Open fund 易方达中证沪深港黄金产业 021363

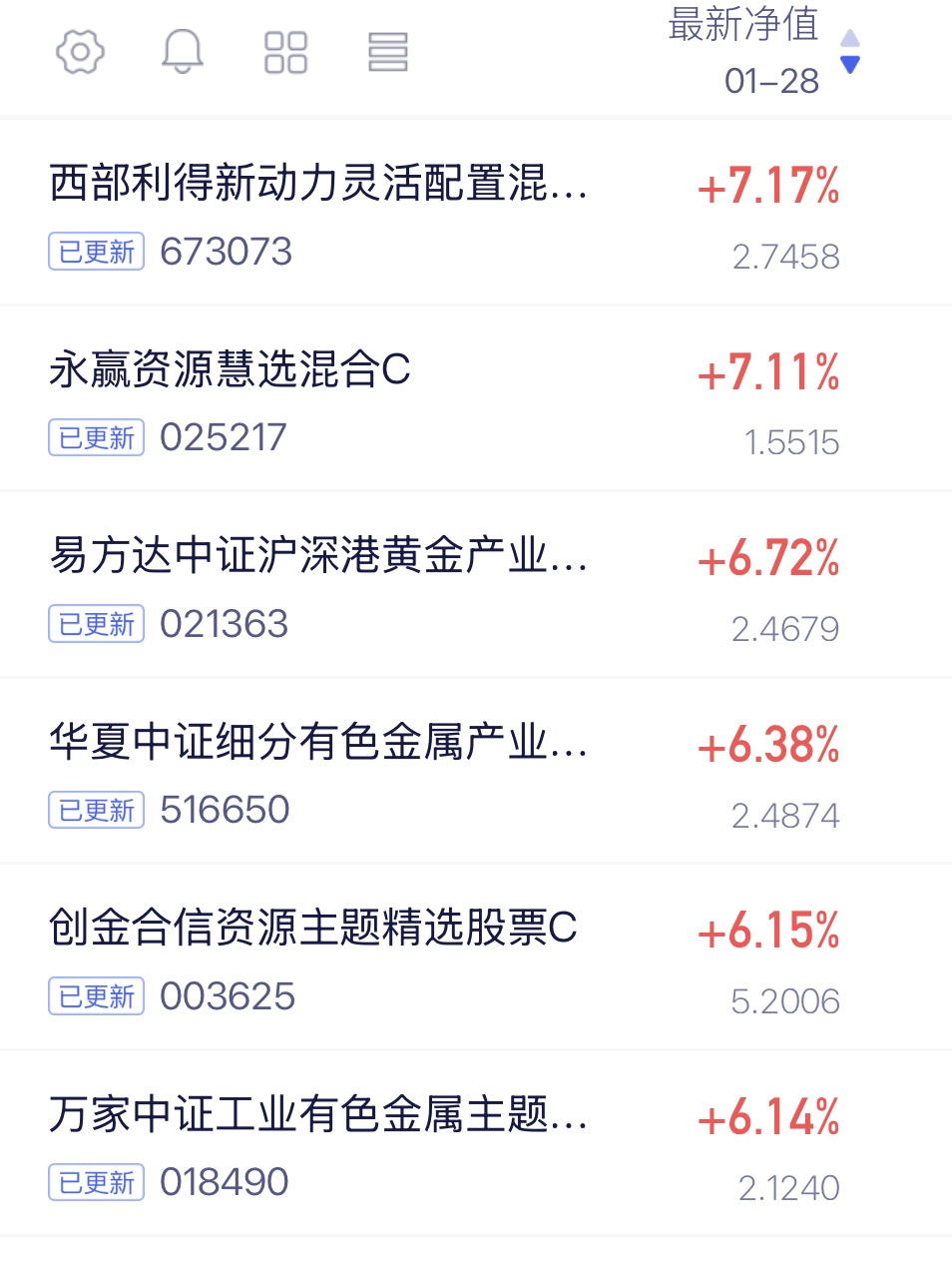(x=319, y=557)
